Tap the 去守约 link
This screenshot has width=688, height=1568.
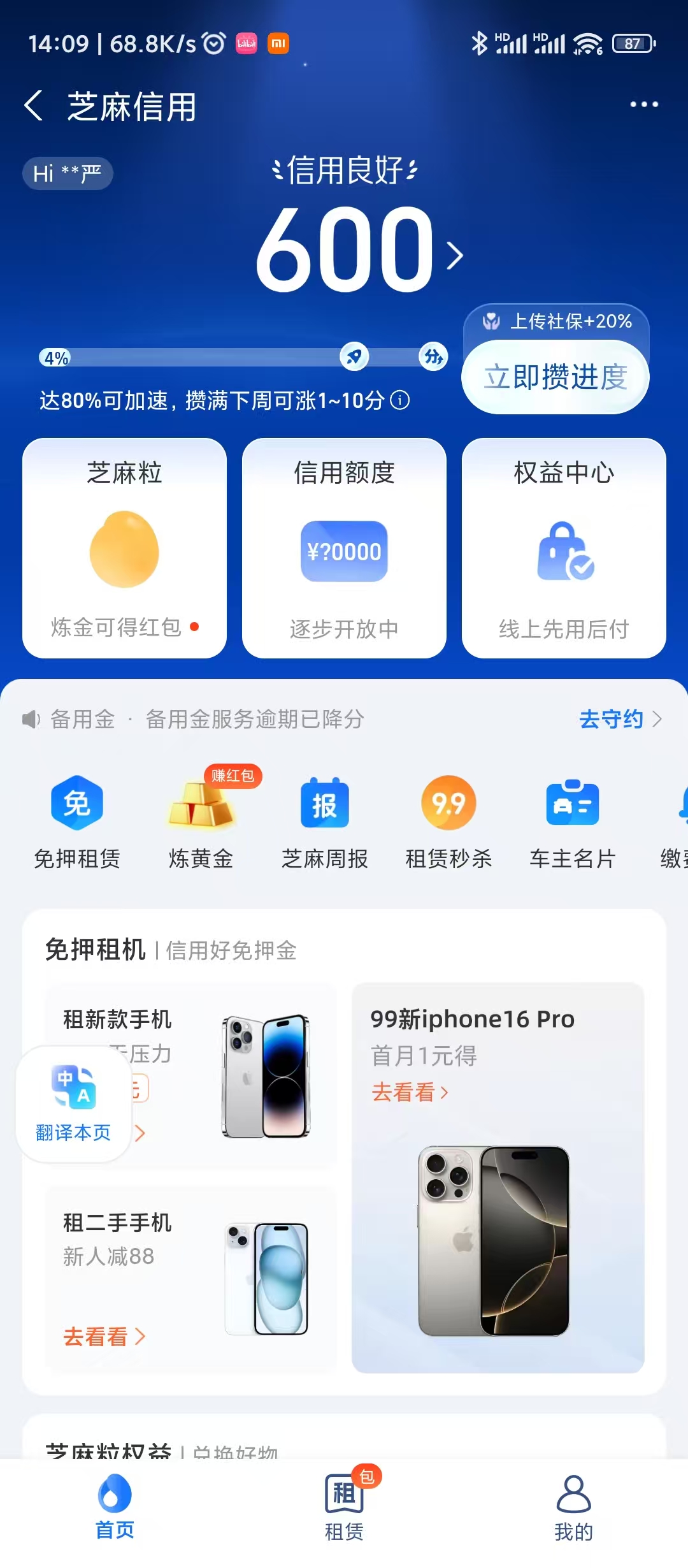click(x=619, y=719)
